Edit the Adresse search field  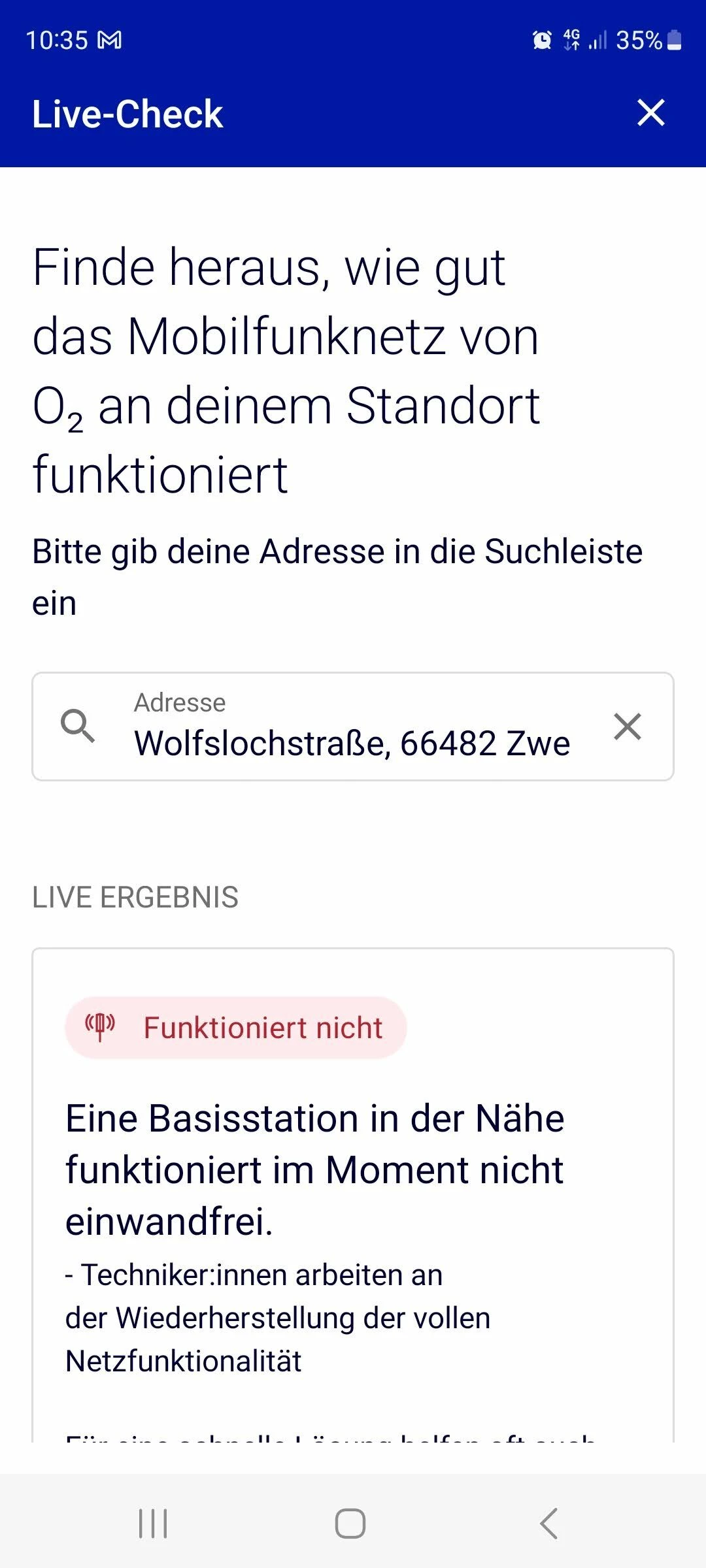(x=352, y=742)
